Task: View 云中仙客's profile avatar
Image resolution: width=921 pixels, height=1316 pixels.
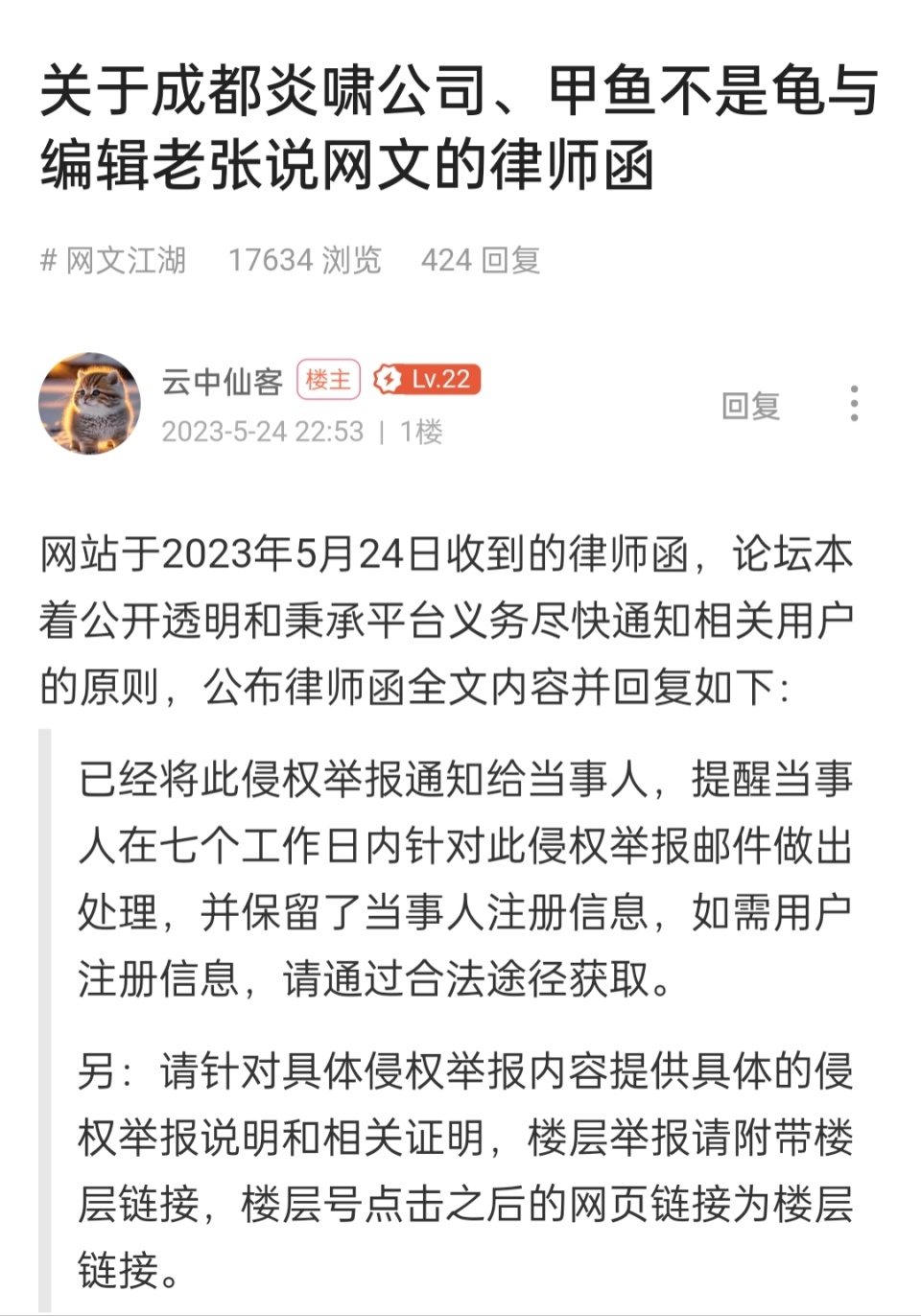Action: (x=89, y=403)
